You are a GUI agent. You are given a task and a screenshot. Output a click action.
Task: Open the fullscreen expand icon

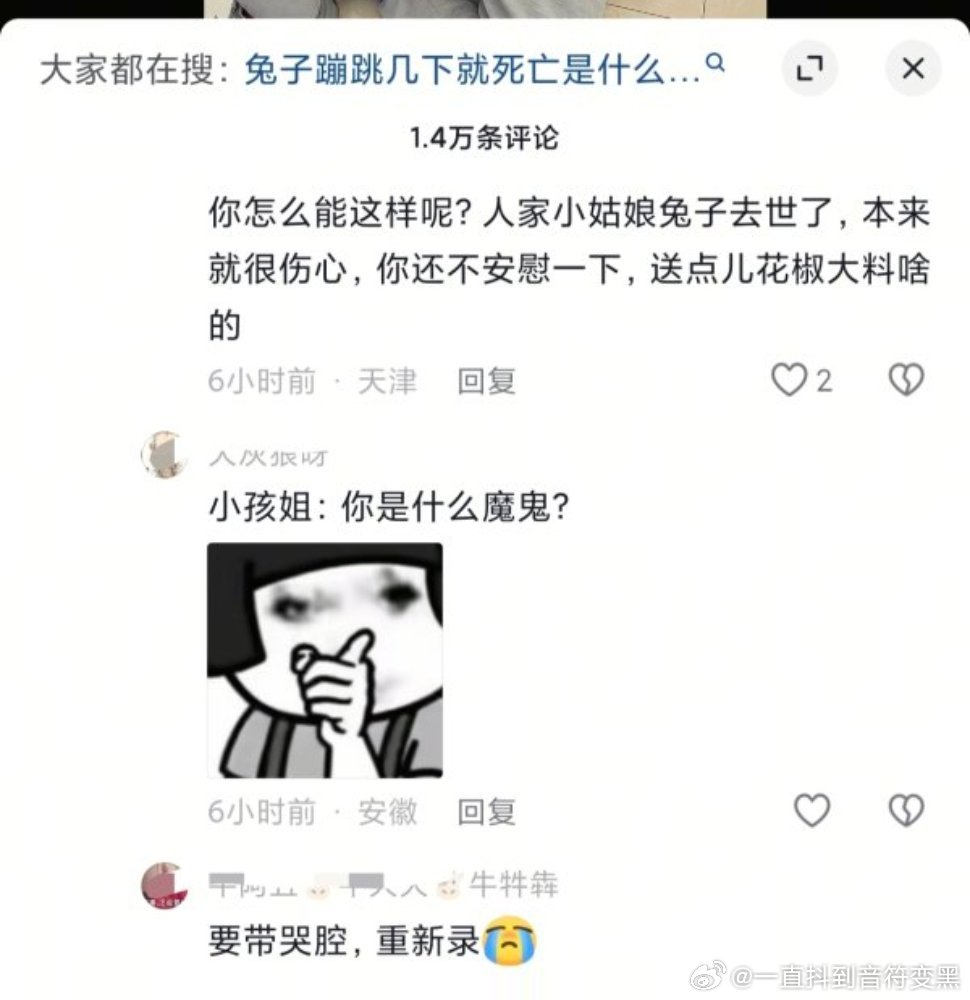pyautogui.click(x=811, y=68)
